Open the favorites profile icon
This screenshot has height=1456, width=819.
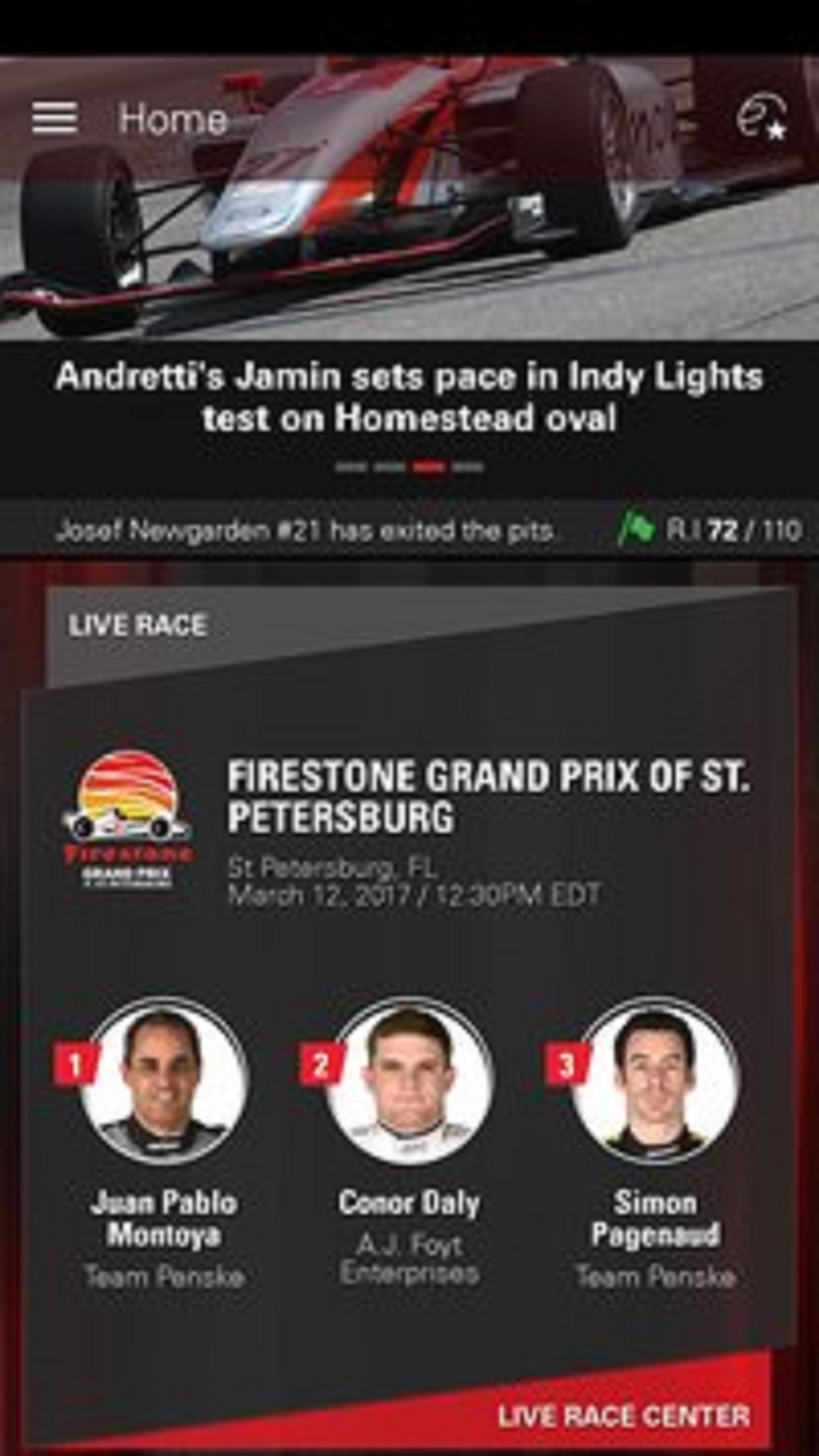click(x=761, y=119)
